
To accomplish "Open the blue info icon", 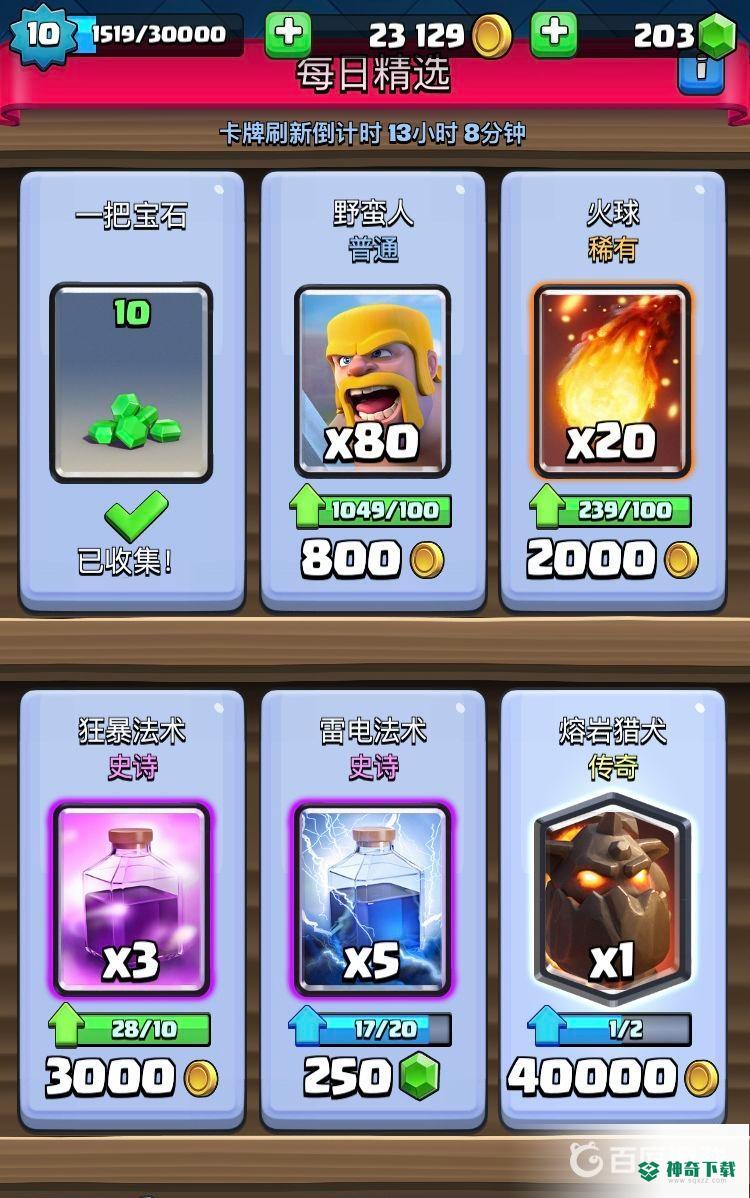I will 700,69.
